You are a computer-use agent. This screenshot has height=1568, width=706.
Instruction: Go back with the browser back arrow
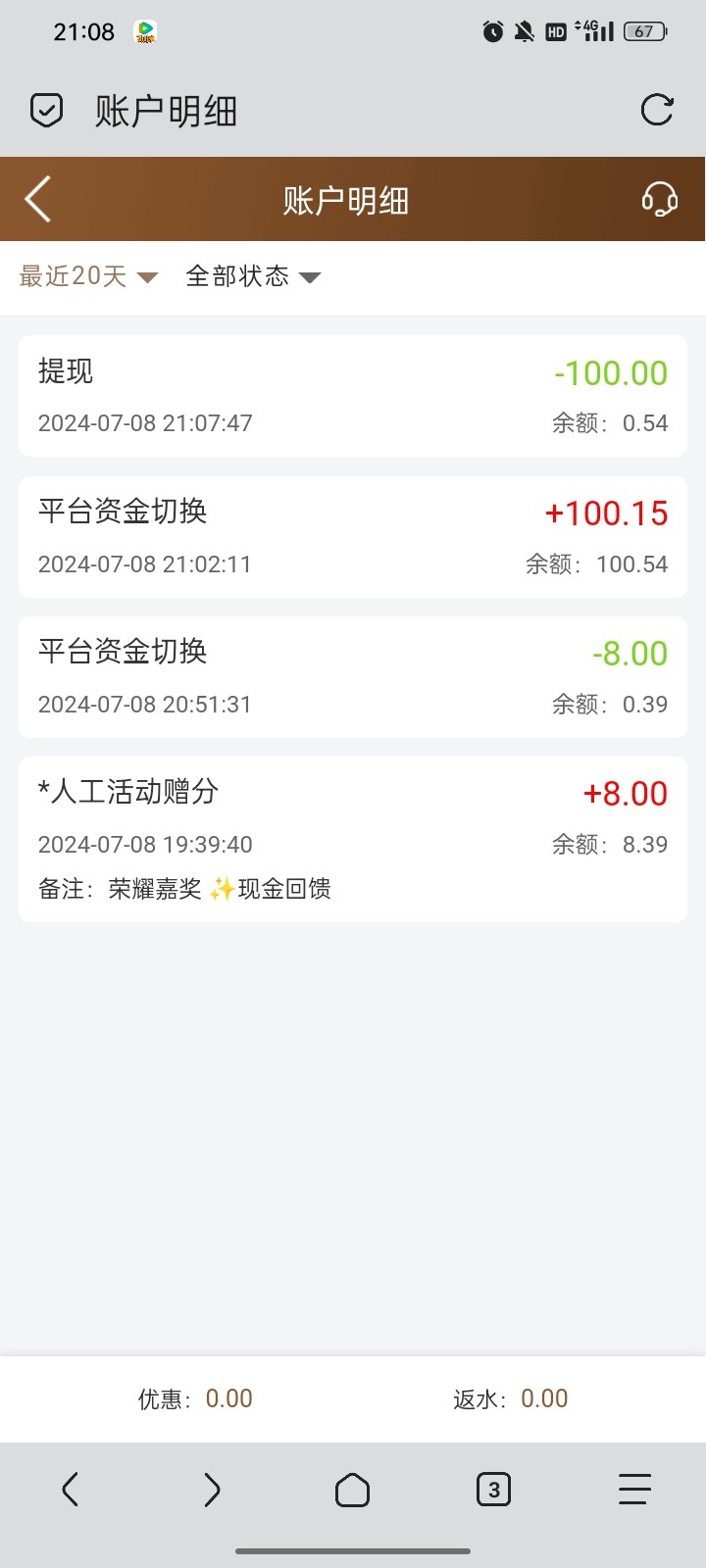71,1490
